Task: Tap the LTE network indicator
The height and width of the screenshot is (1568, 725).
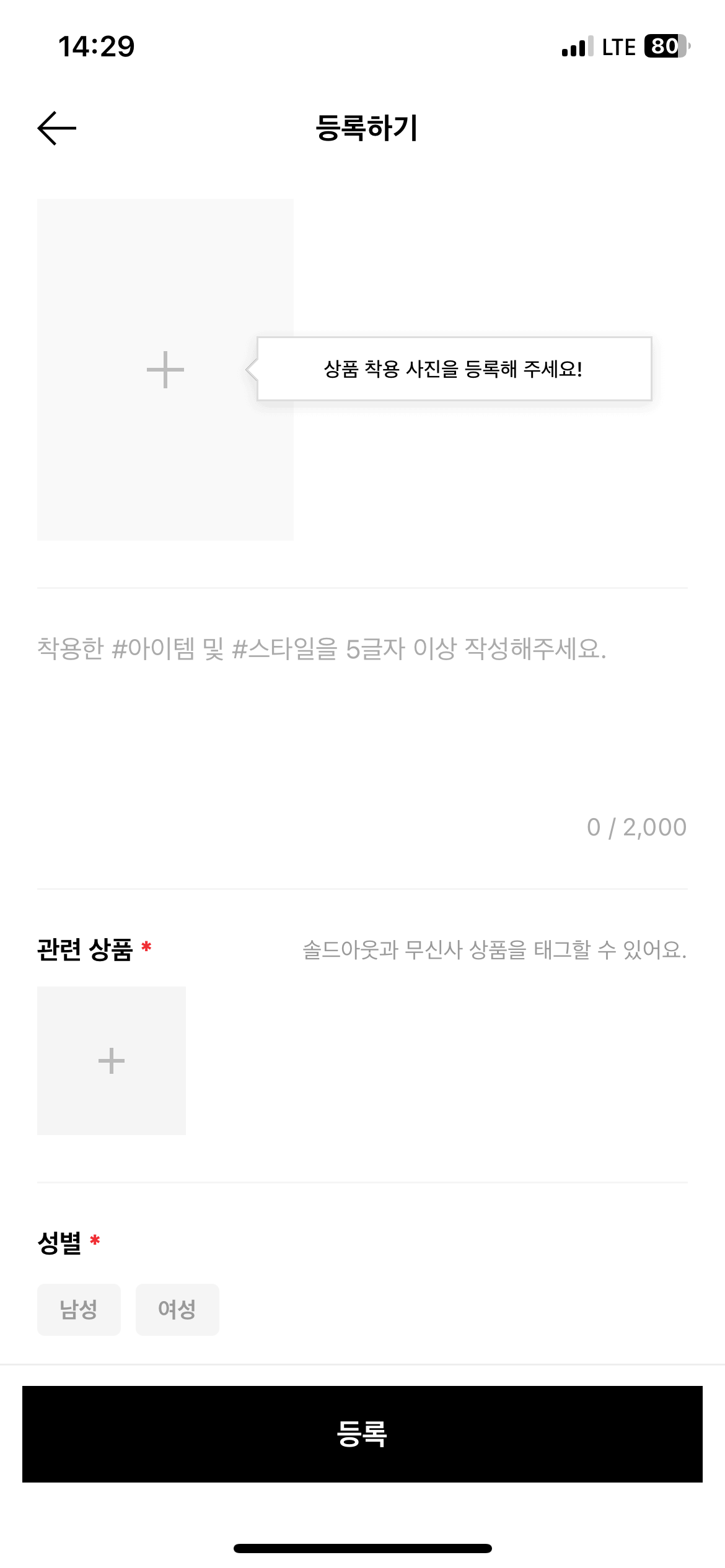Action: (x=618, y=45)
